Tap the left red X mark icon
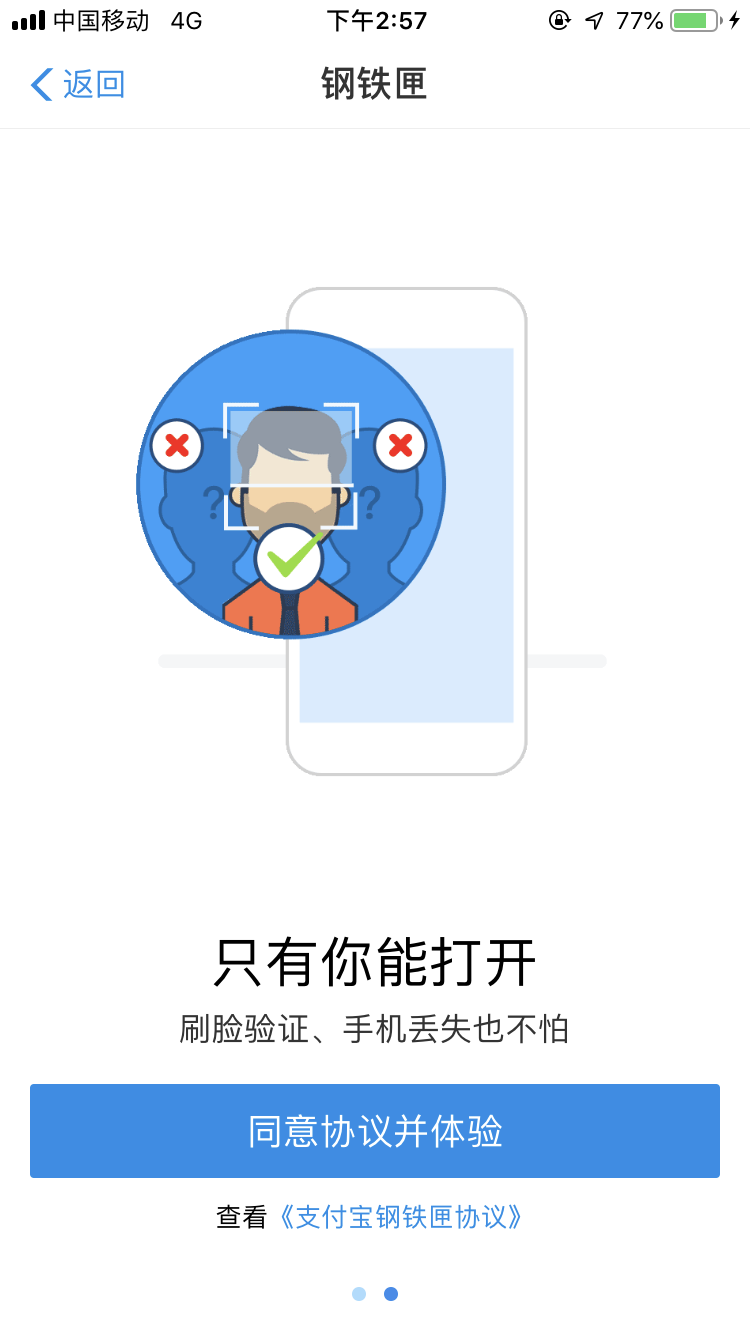This screenshot has height=1334, width=750. 177,446
